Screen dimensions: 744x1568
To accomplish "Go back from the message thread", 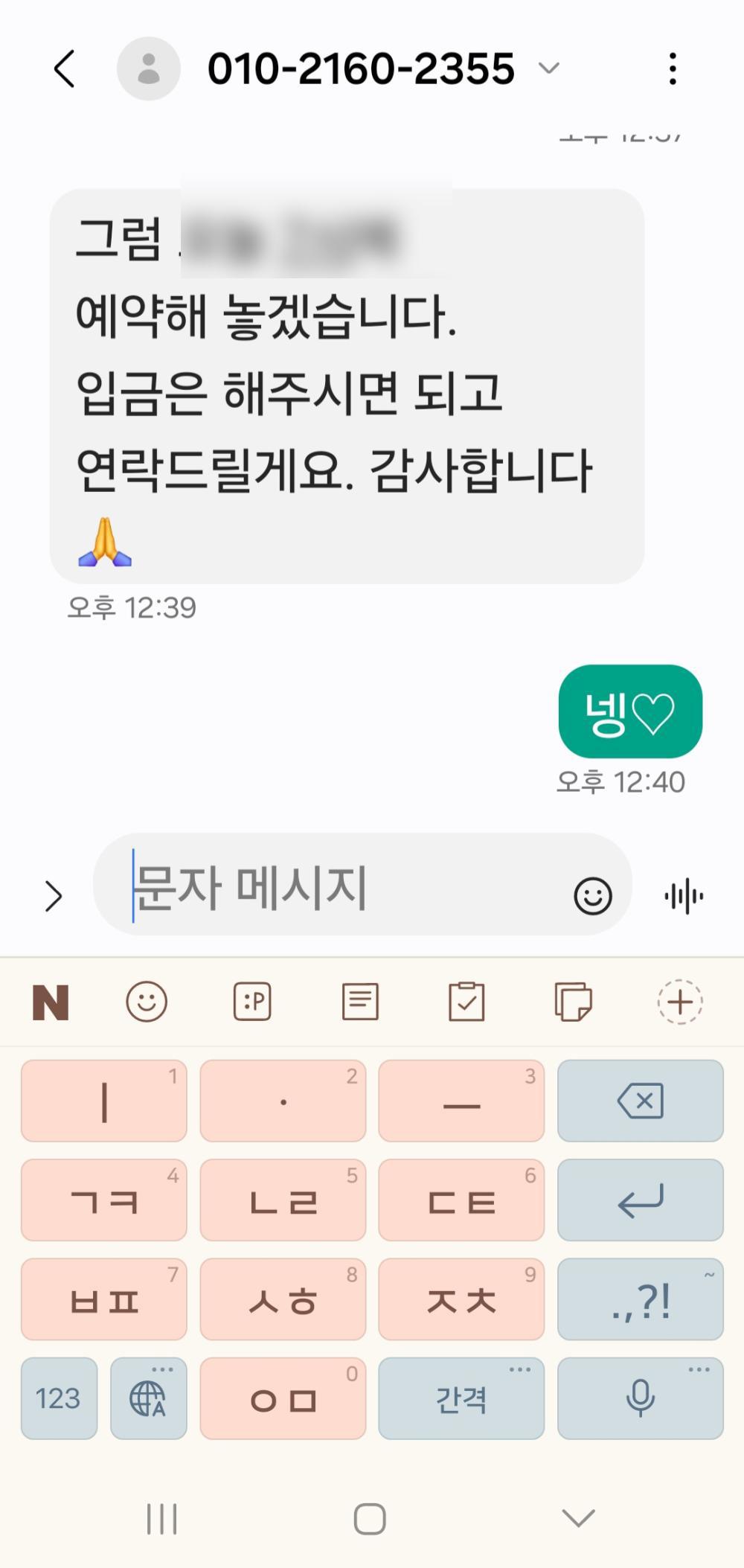I will [65, 69].
